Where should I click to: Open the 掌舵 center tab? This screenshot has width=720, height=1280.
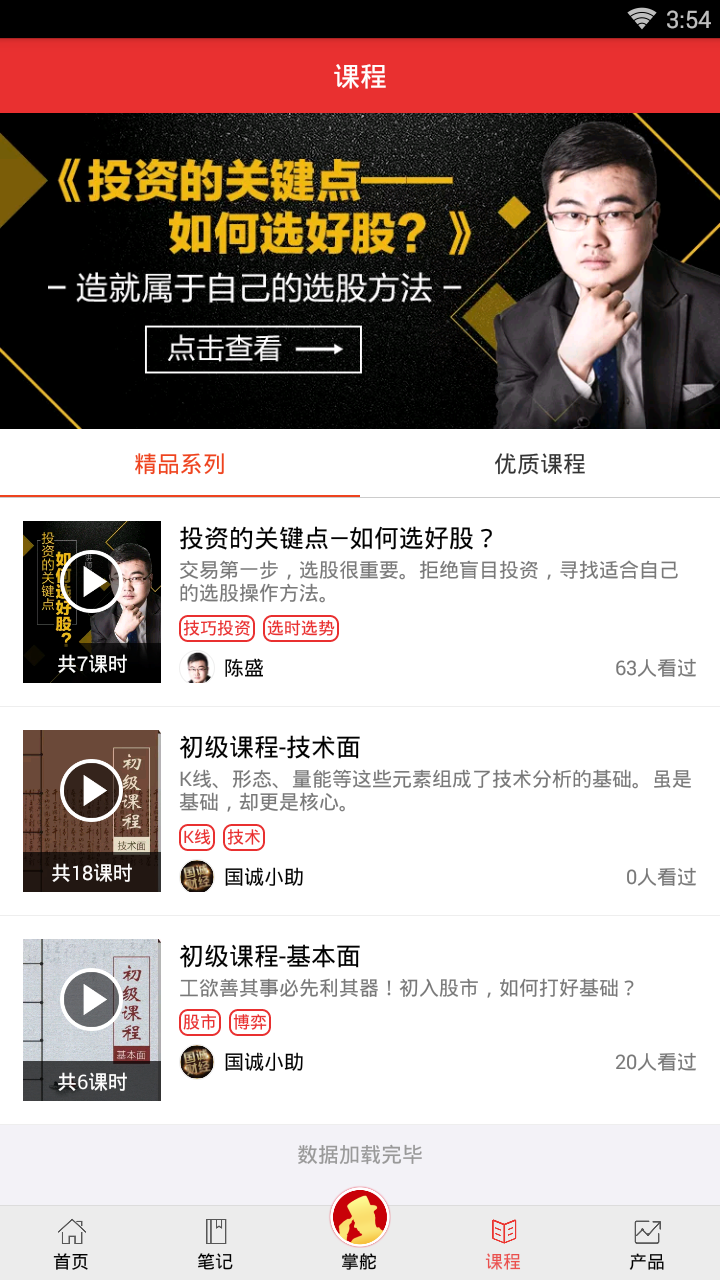click(359, 1230)
